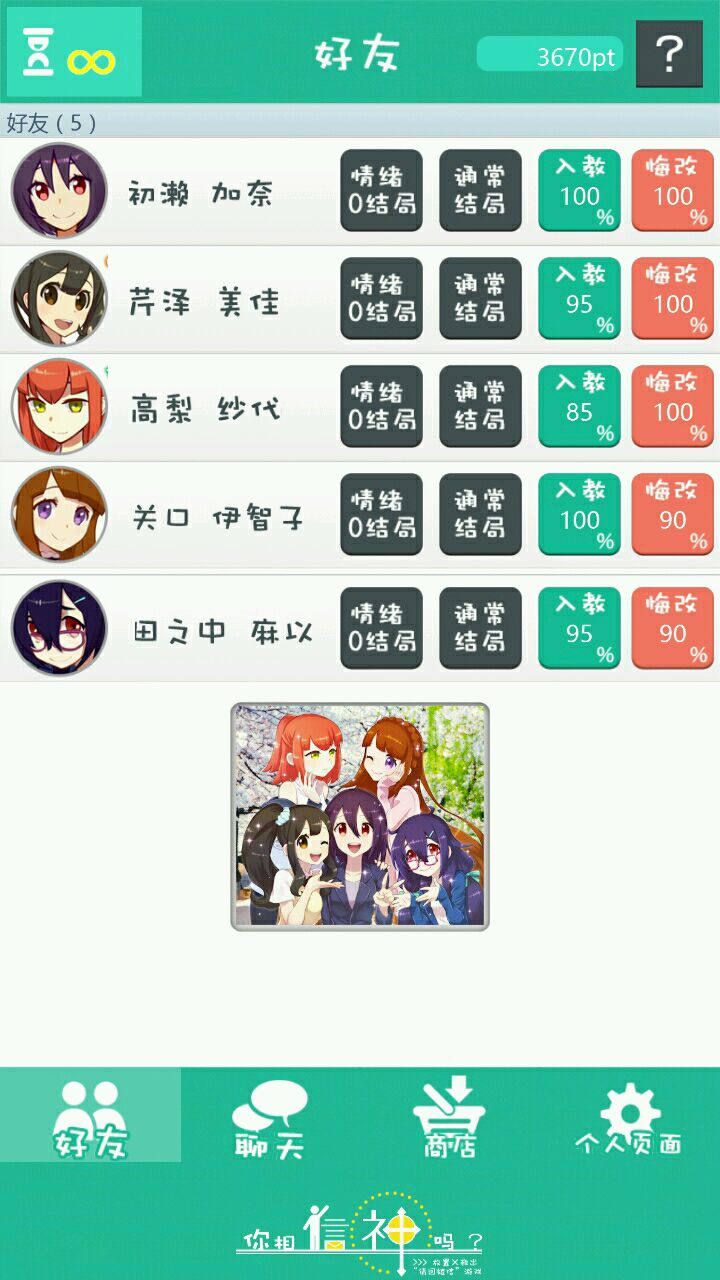Image resolution: width=720 pixels, height=1280 pixels.
Task: Tap 悔改 100% for 高梨 纱代
Action: pyautogui.click(x=673, y=407)
